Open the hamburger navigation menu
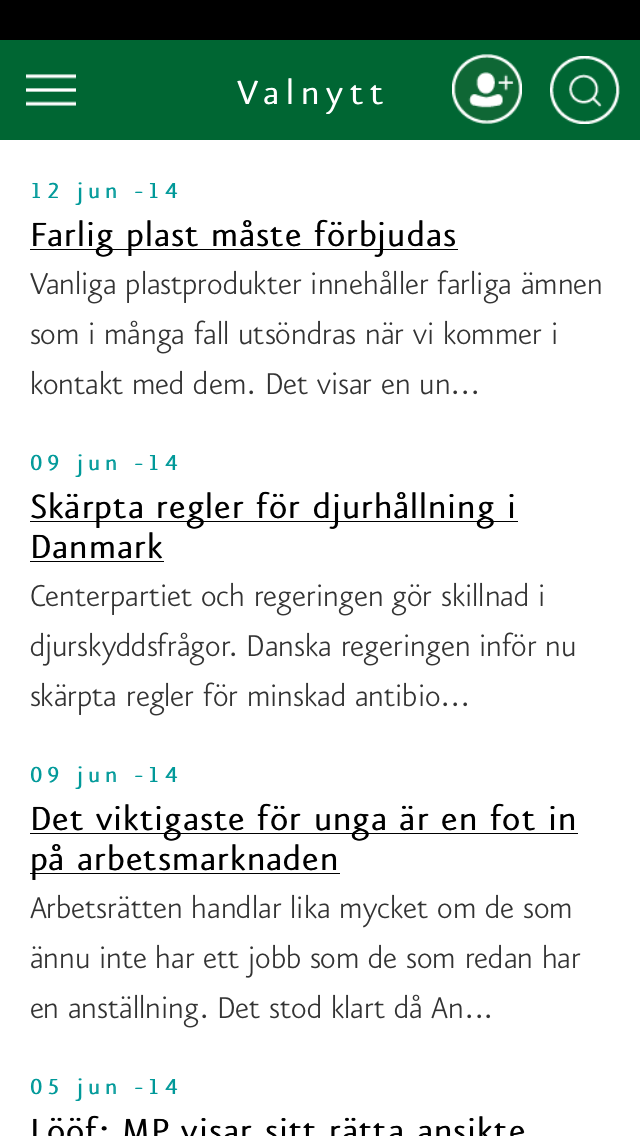The height and width of the screenshot is (1136, 640). (x=51, y=90)
